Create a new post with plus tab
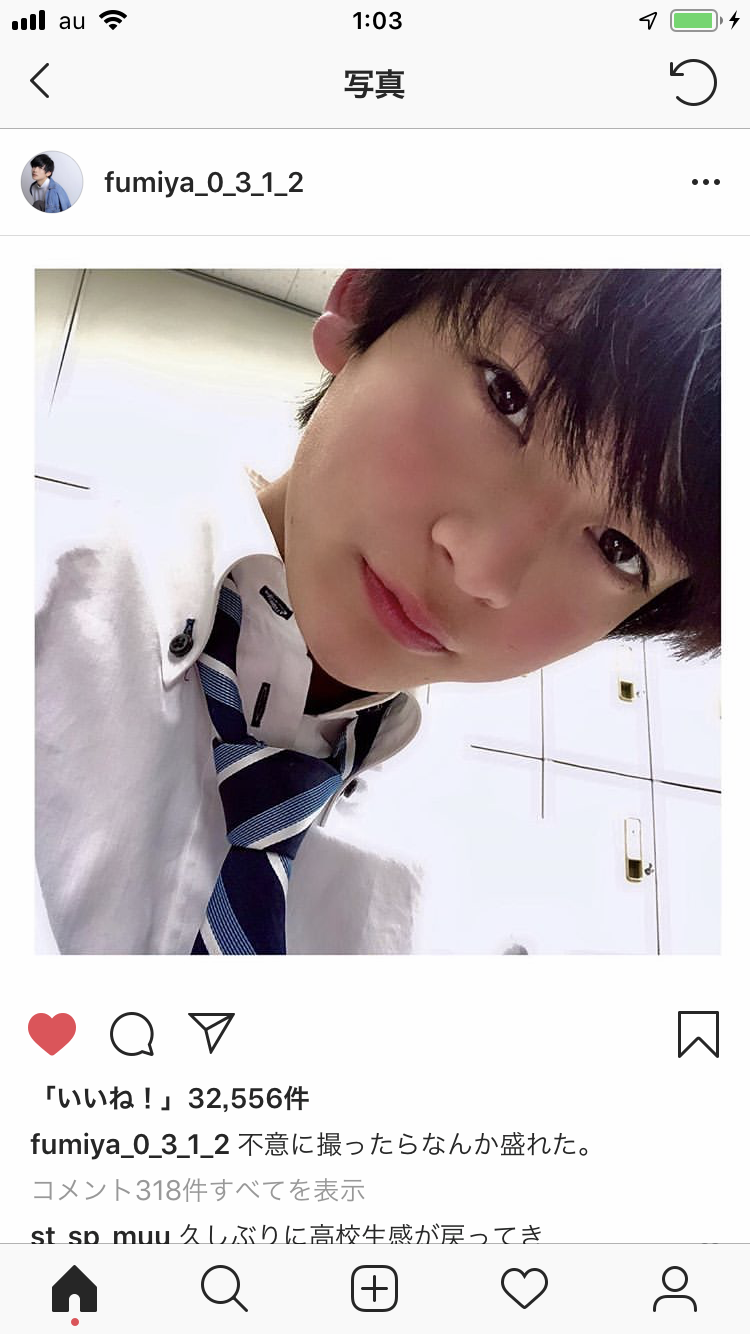Screen dimensions: 750x1334 375,1288
